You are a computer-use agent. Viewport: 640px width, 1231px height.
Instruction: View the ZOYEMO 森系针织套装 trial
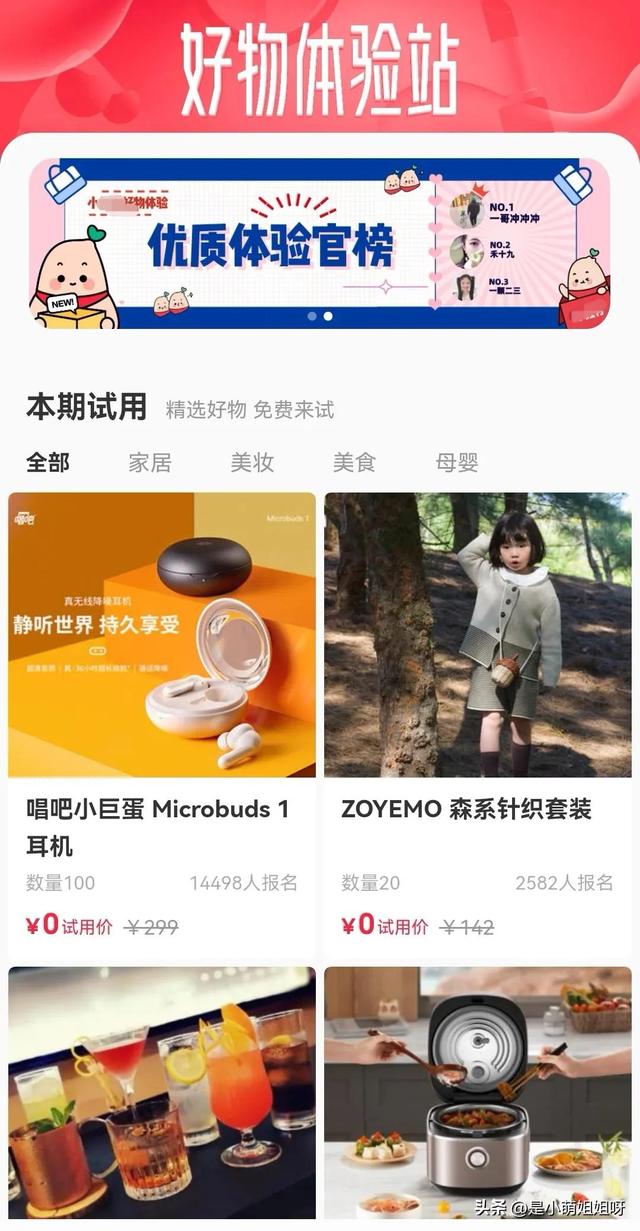(478, 720)
